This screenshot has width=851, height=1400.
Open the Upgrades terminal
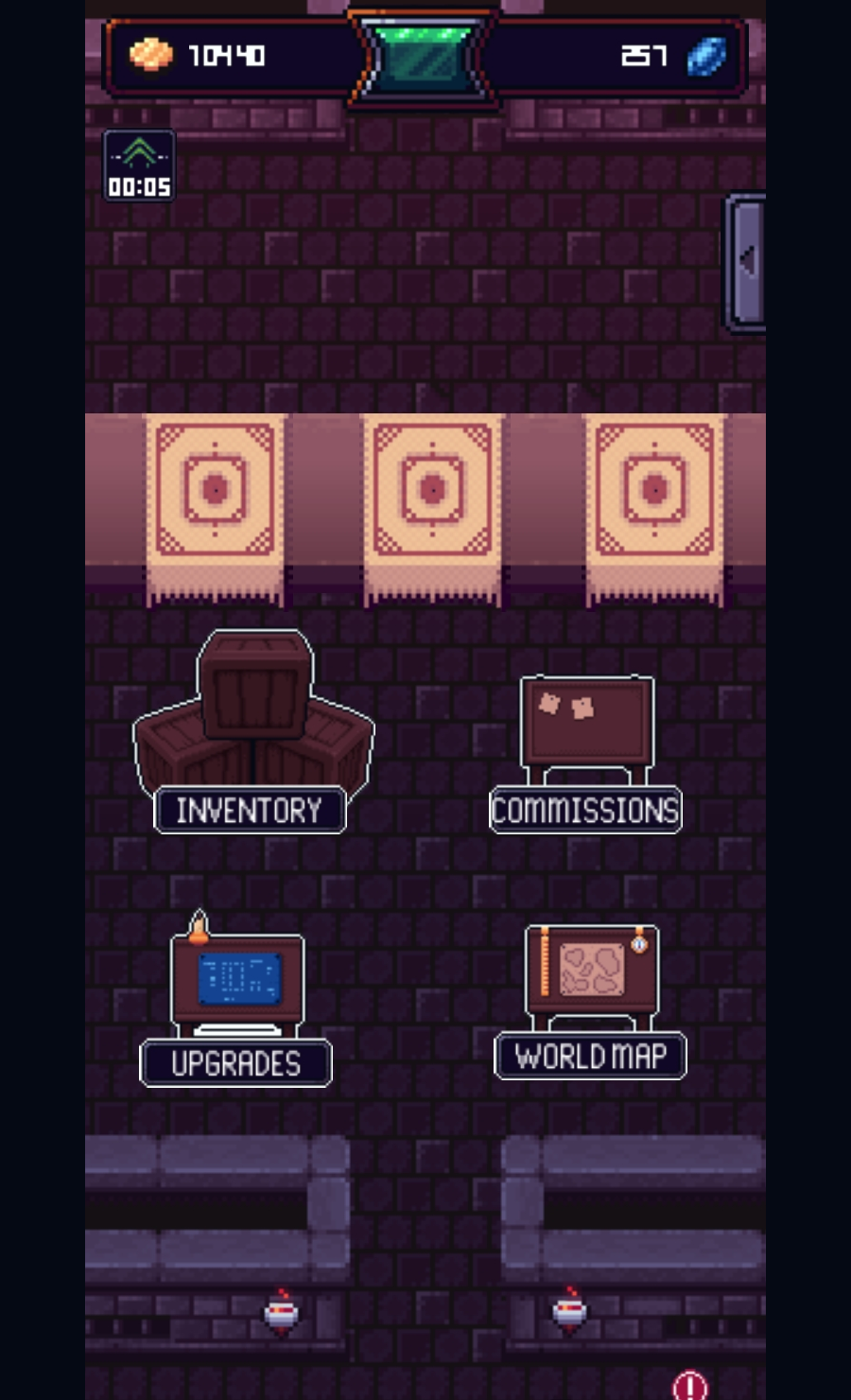pos(236,999)
